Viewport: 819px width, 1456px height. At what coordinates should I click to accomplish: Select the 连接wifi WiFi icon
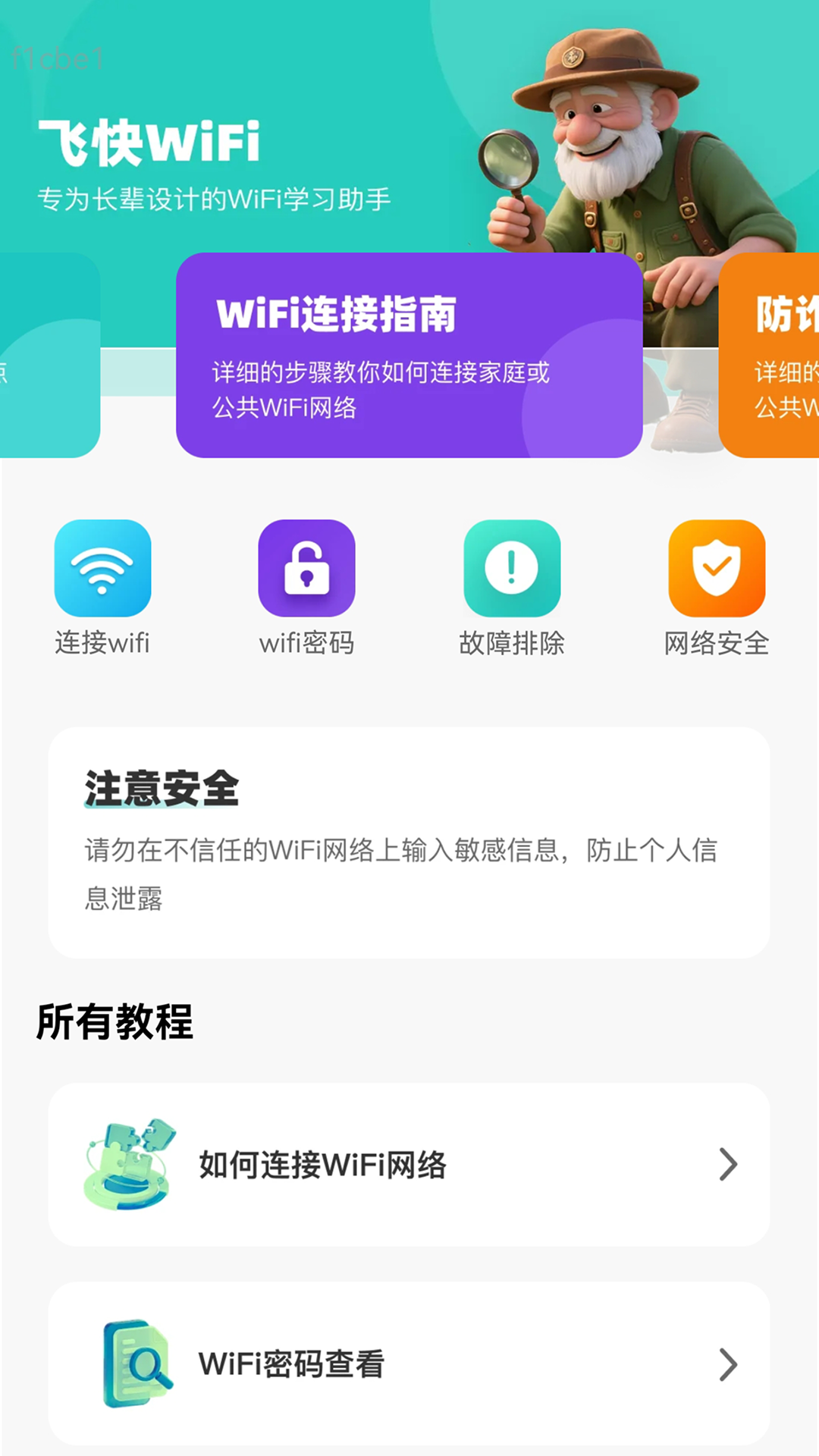102,569
